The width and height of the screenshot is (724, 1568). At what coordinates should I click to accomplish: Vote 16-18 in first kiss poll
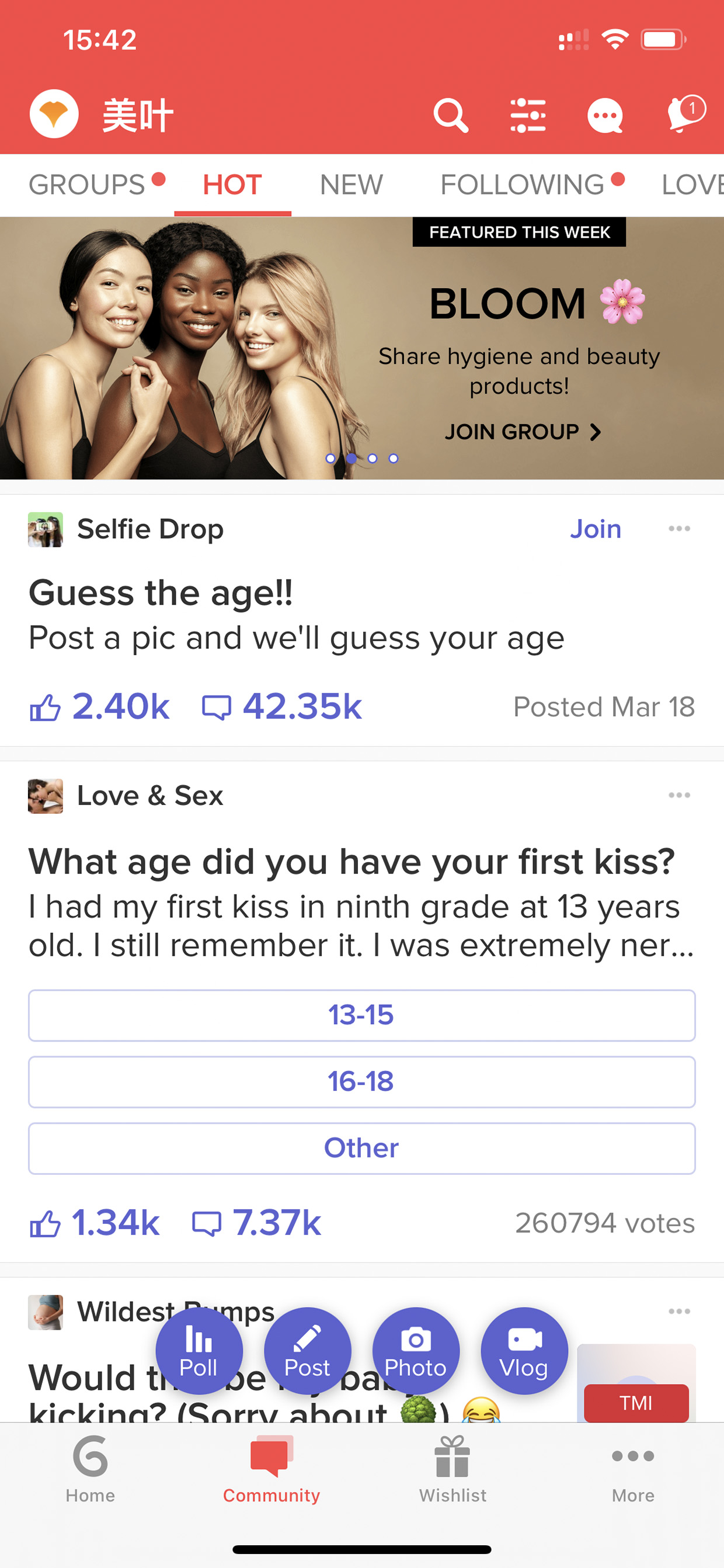[x=361, y=1082]
